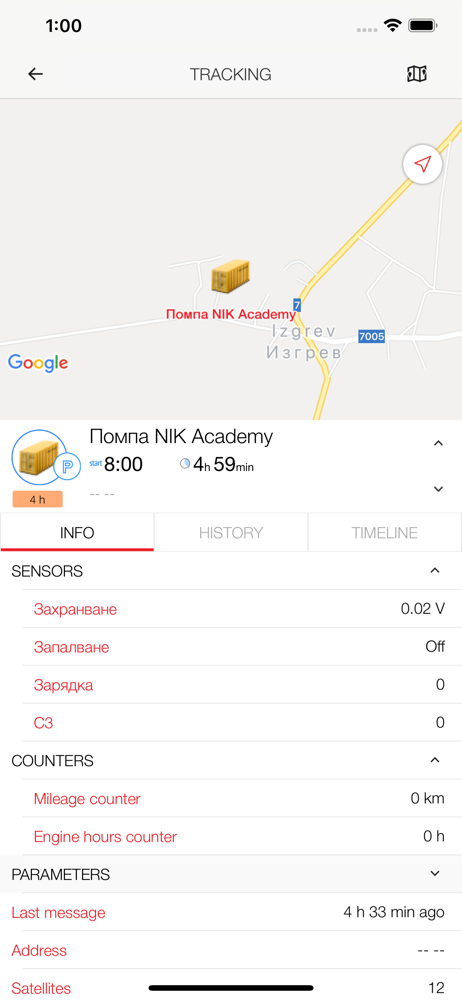The height and width of the screenshot is (1000, 462).
Task: Select the container marker on the map
Action: coord(230,276)
